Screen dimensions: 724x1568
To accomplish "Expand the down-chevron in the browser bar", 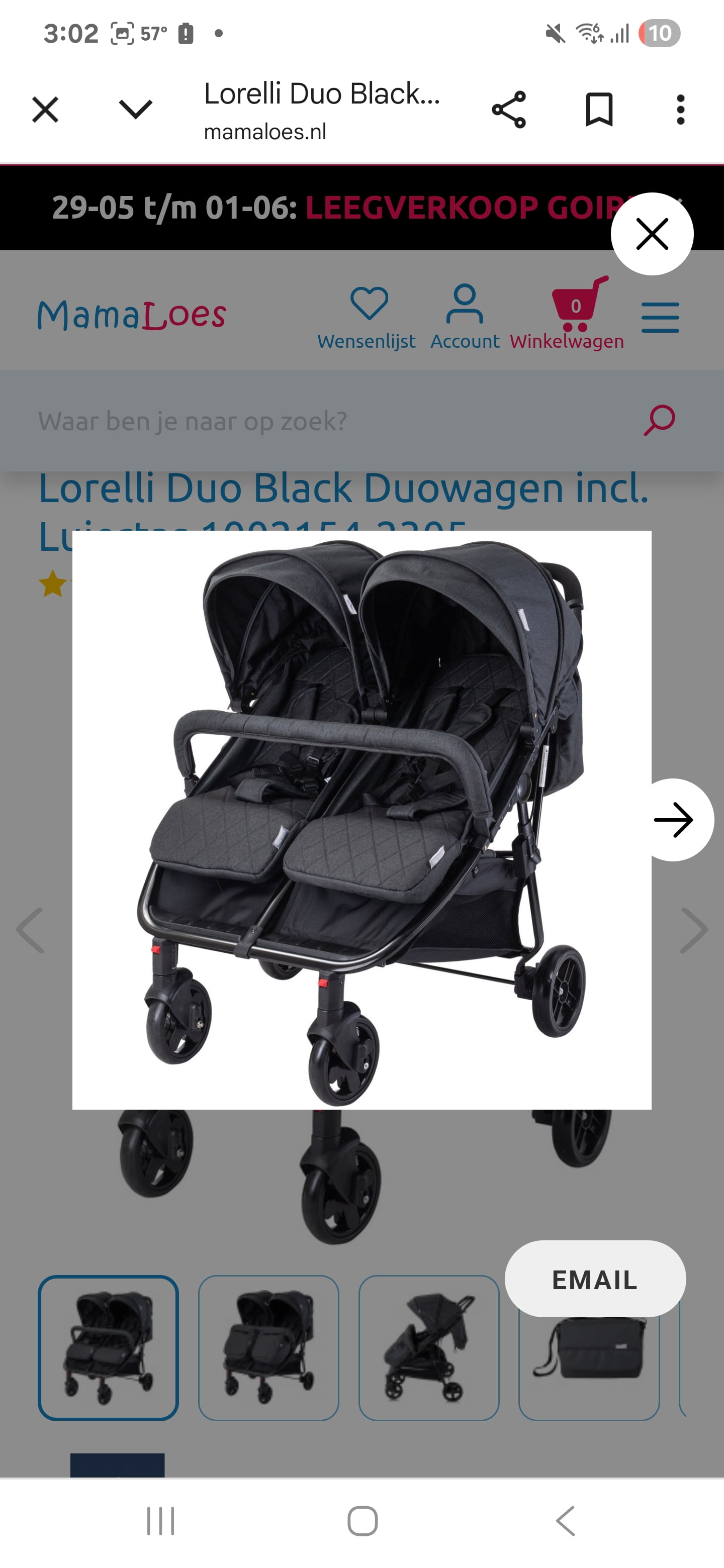I will coord(135,110).
